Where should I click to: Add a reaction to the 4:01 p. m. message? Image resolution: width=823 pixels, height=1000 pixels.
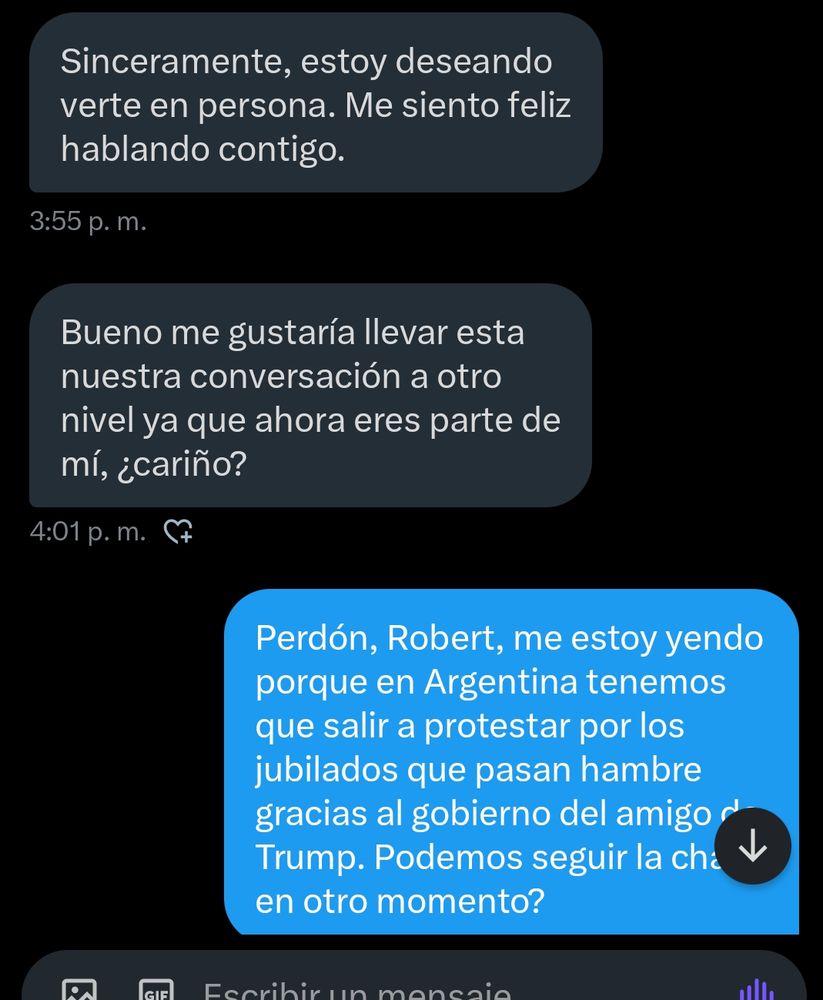click(179, 531)
